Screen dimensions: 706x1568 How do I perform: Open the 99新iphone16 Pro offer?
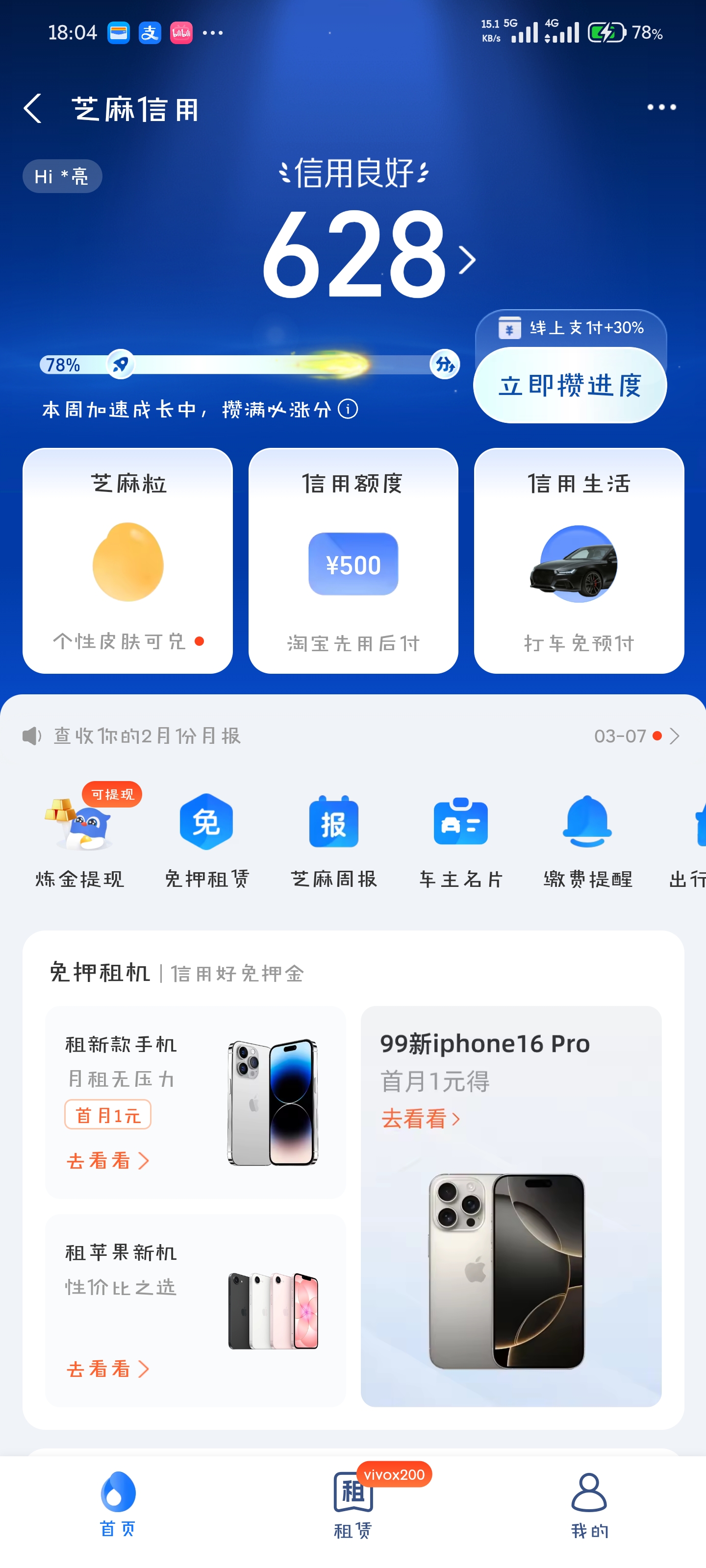coord(510,1205)
